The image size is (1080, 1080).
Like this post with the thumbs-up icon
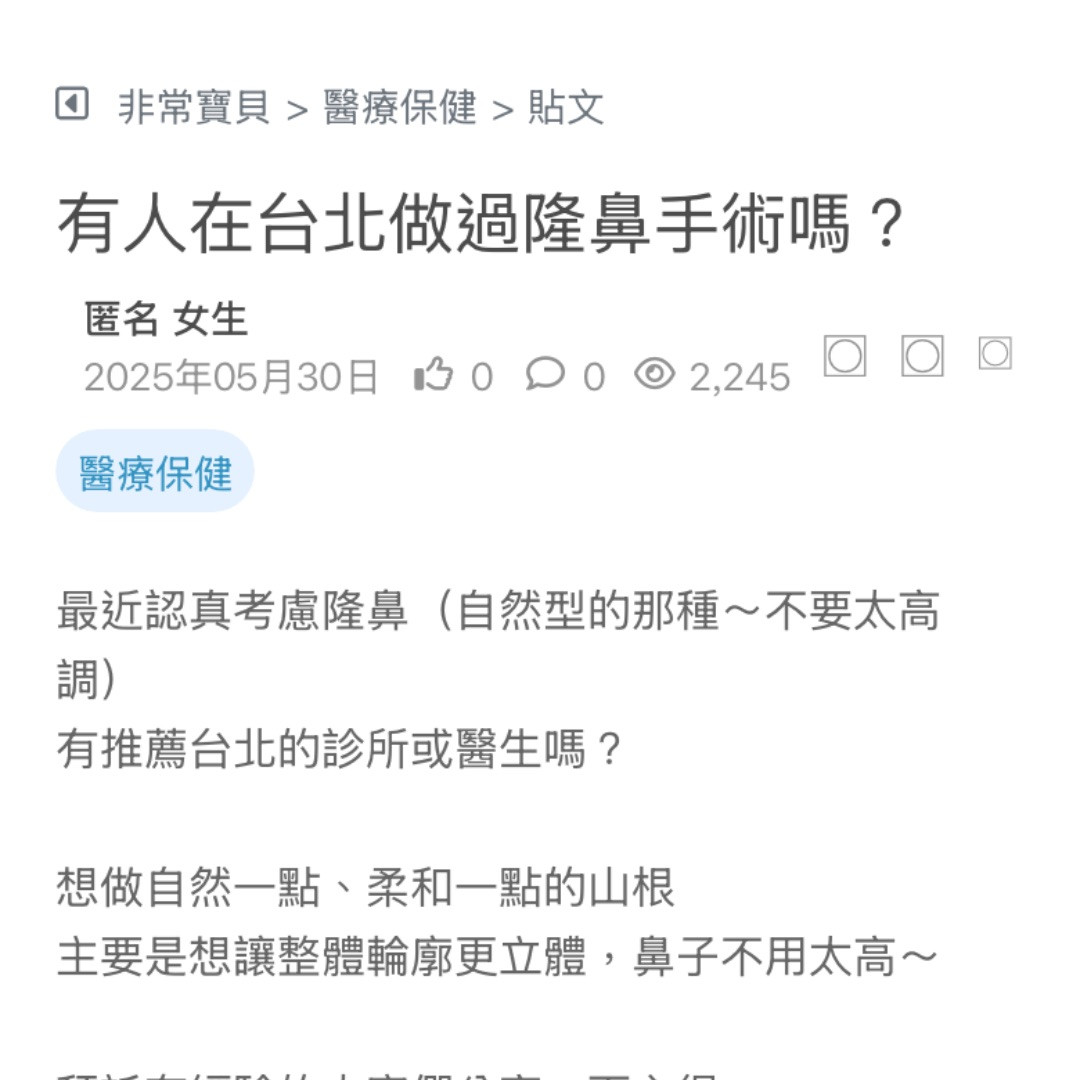click(434, 376)
